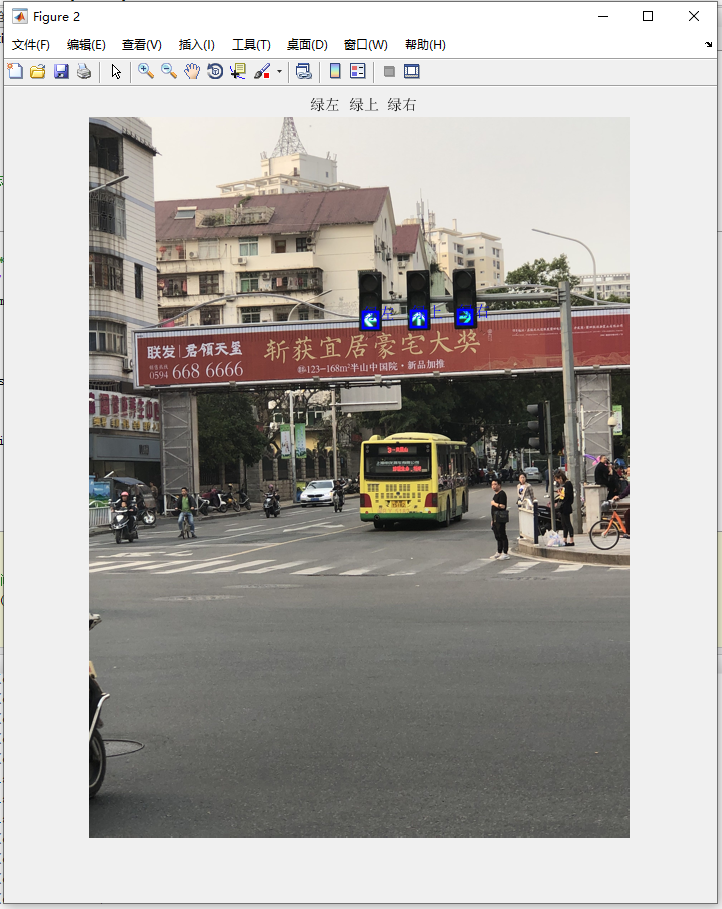Print the figure
This screenshot has height=909, width=722.
tap(84, 71)
